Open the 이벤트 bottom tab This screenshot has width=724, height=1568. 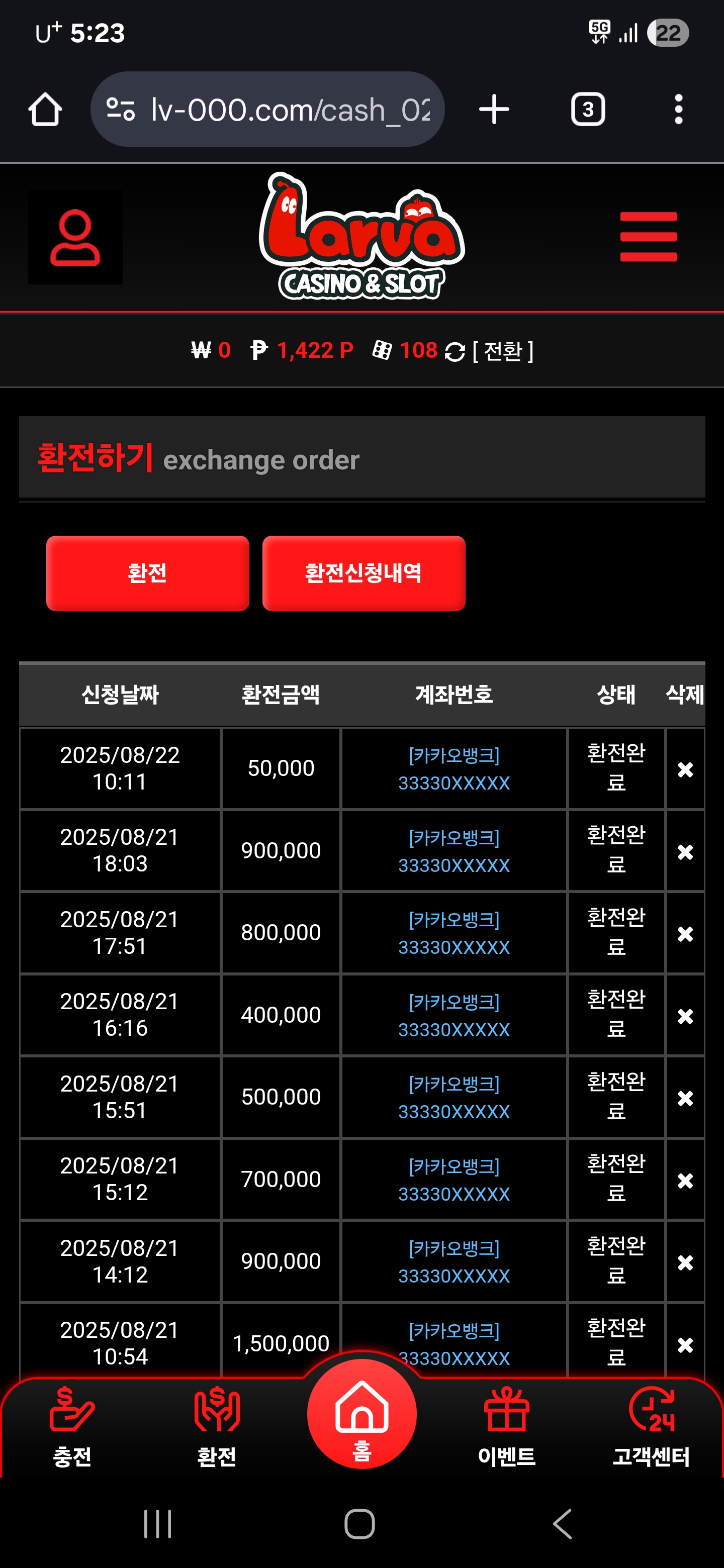pyautogui.click(x=507, y=1427)
